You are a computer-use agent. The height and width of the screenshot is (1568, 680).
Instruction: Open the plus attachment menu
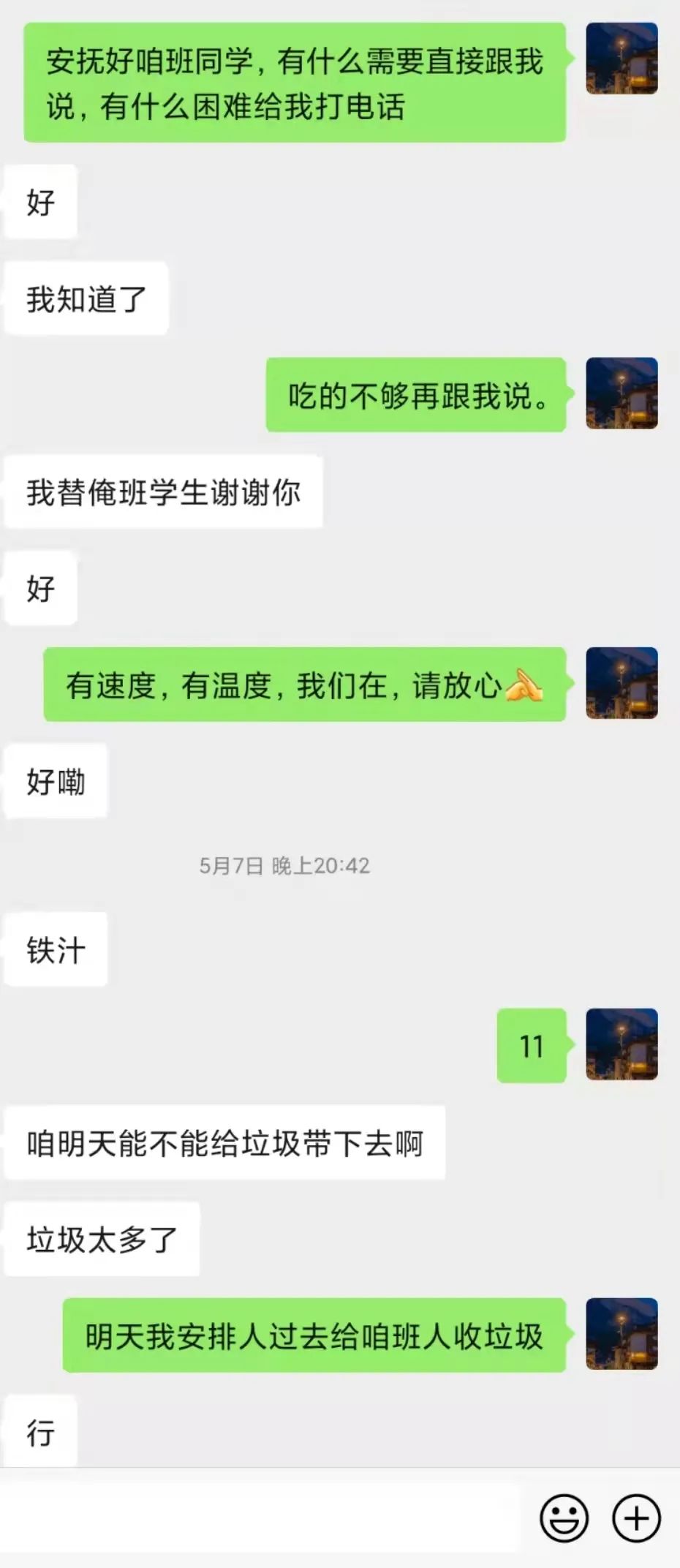(x=636, y=1518)
